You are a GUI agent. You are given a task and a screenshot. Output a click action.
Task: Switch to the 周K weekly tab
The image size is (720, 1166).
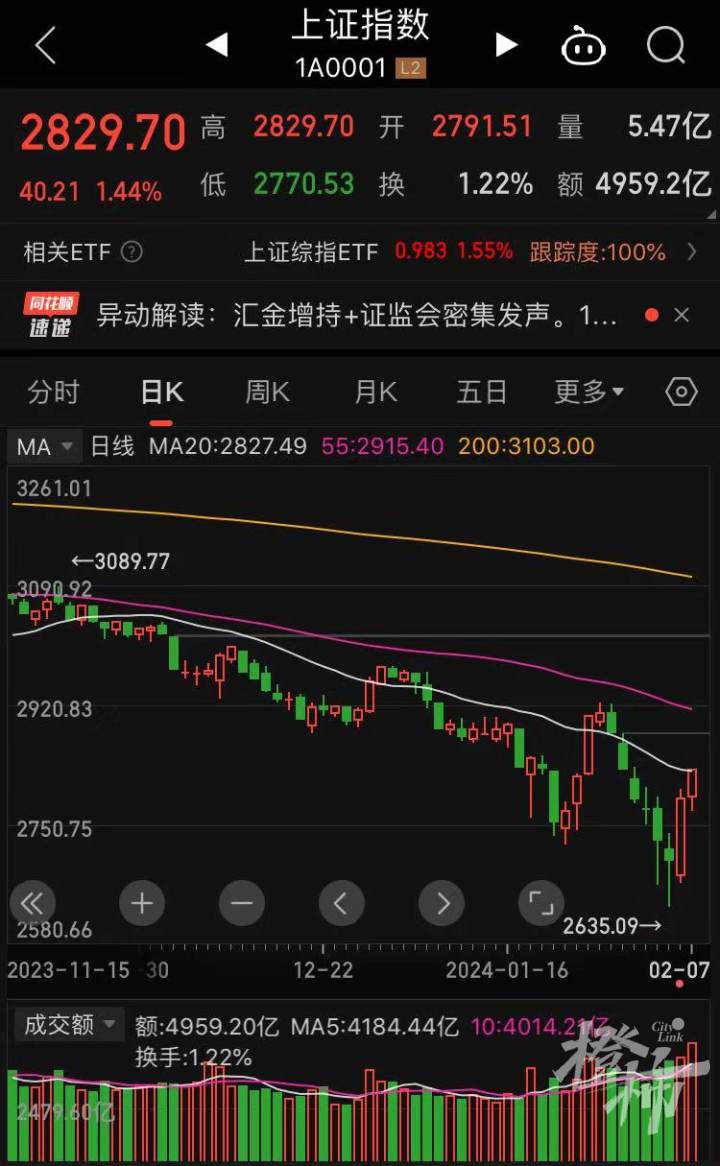pos(266,392)
